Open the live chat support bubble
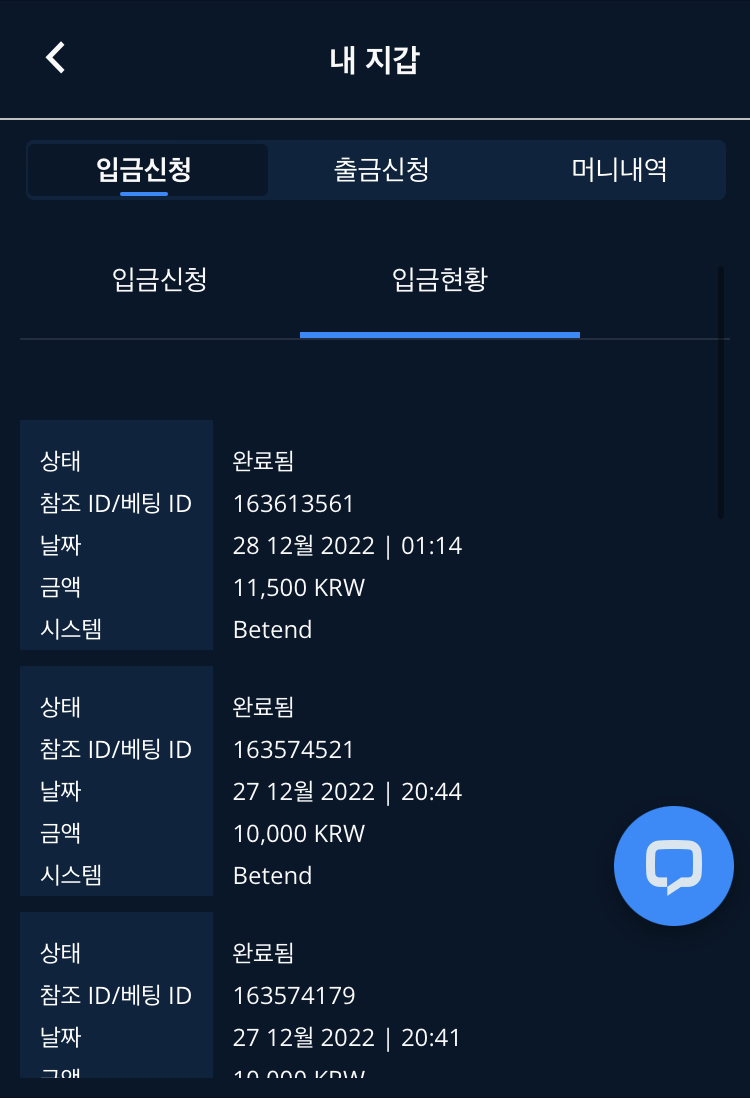Image resolution: width=750 pixels, height=1098 pixels. (x=673, y=865)
